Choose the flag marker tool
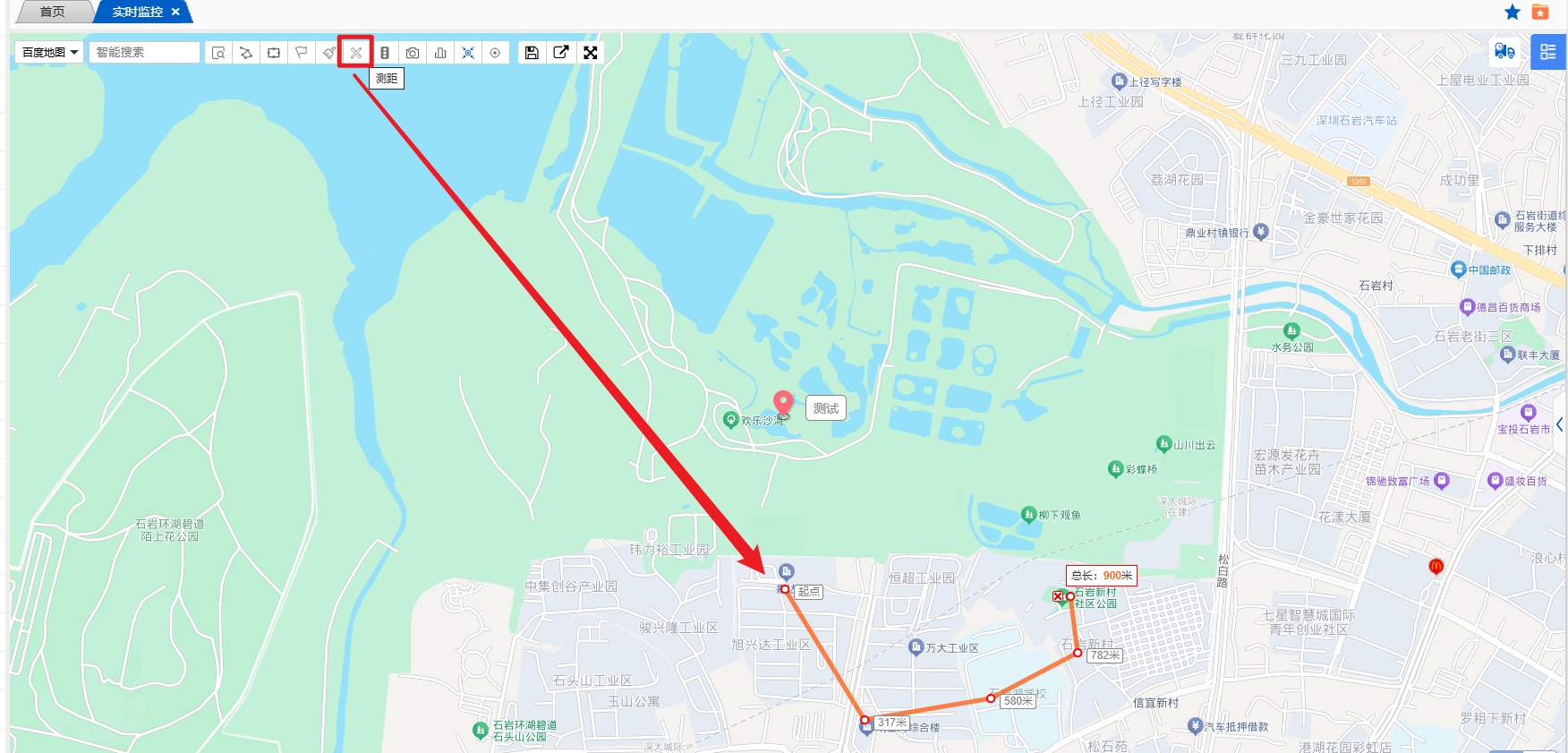 [302, 53]
